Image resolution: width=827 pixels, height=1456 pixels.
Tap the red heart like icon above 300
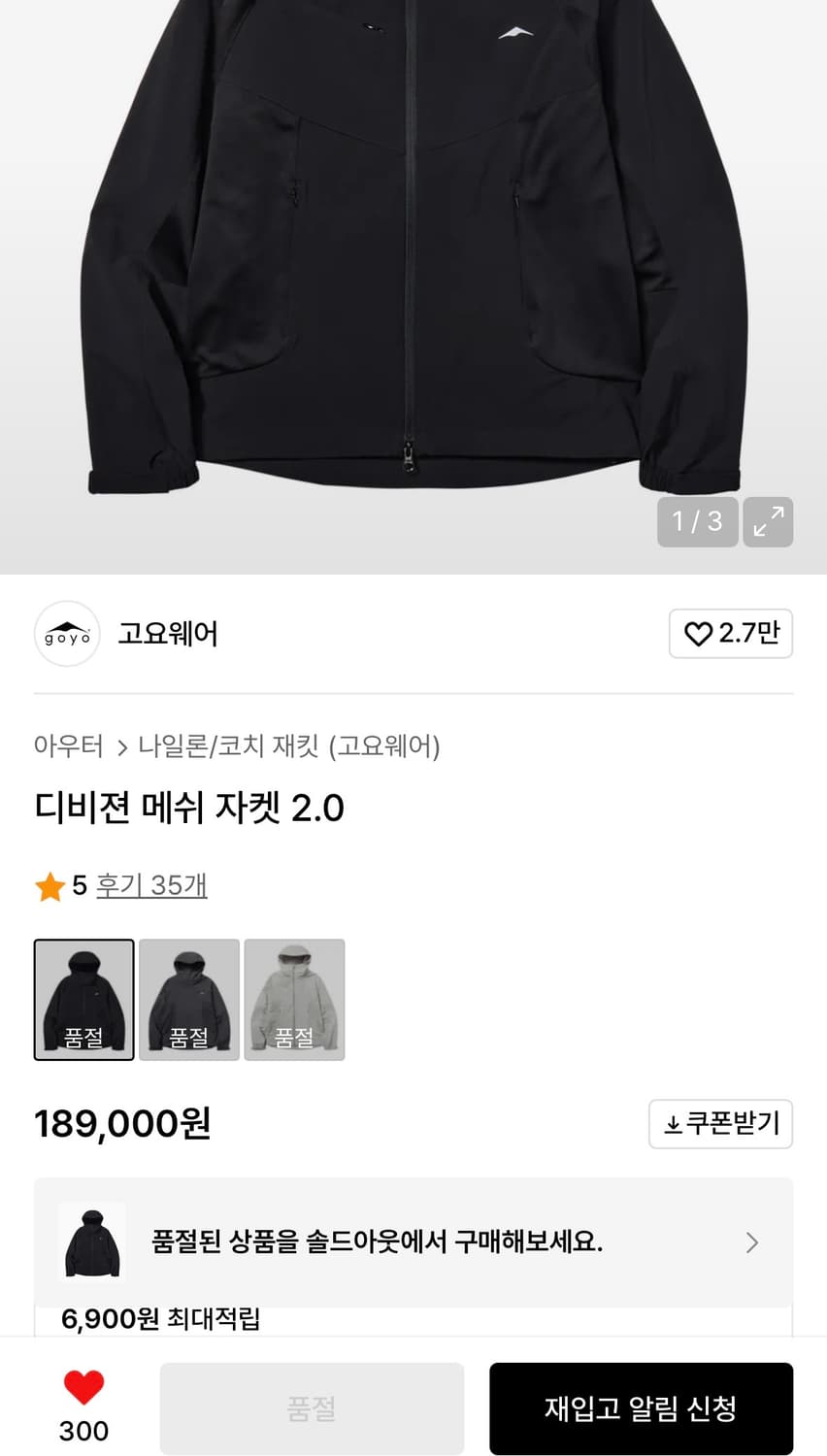pos(83,1390)
